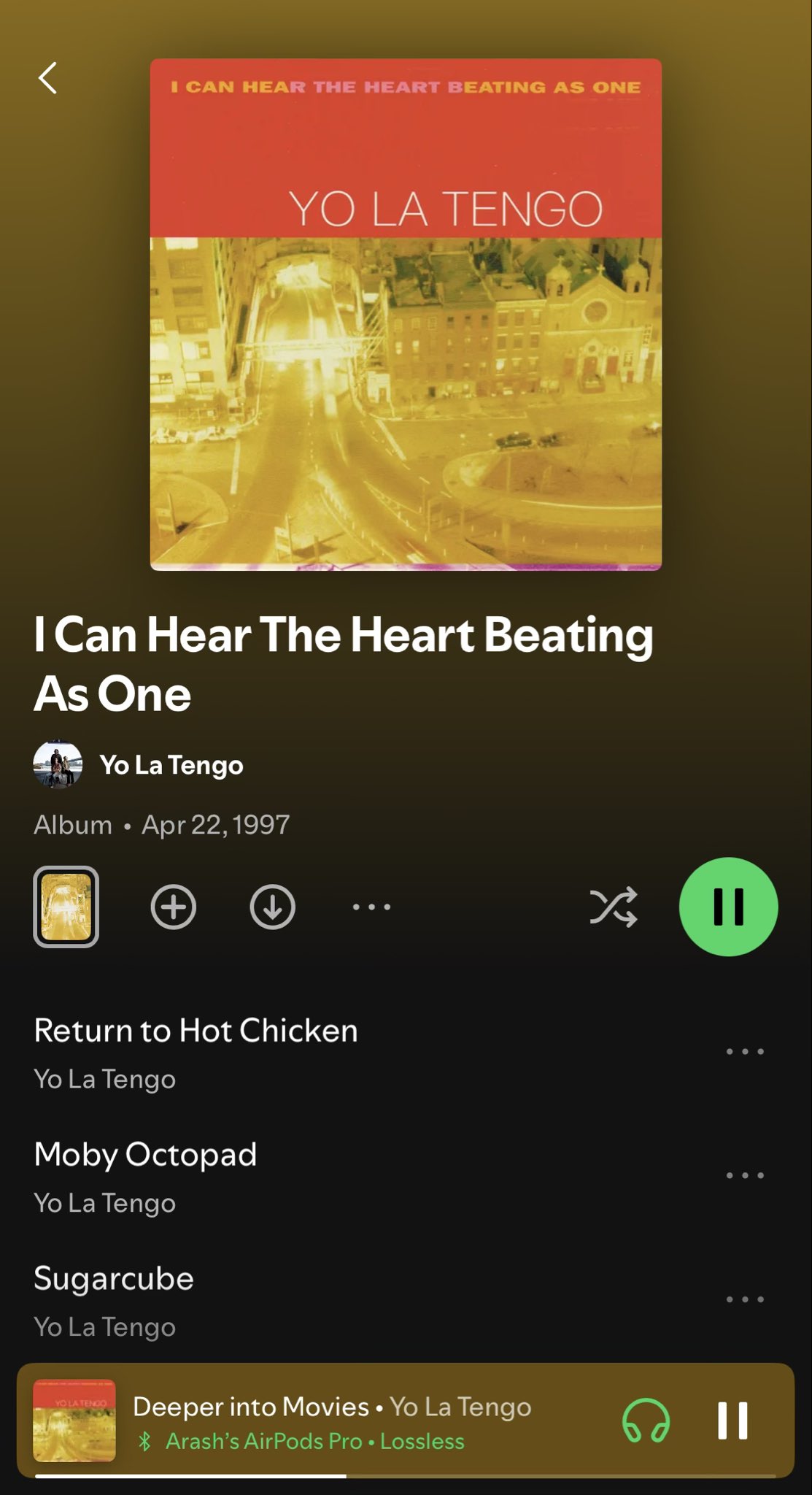Toggle shuffle for the album
This screenshot has width=812, height=1495.
(x=614, y=907)
